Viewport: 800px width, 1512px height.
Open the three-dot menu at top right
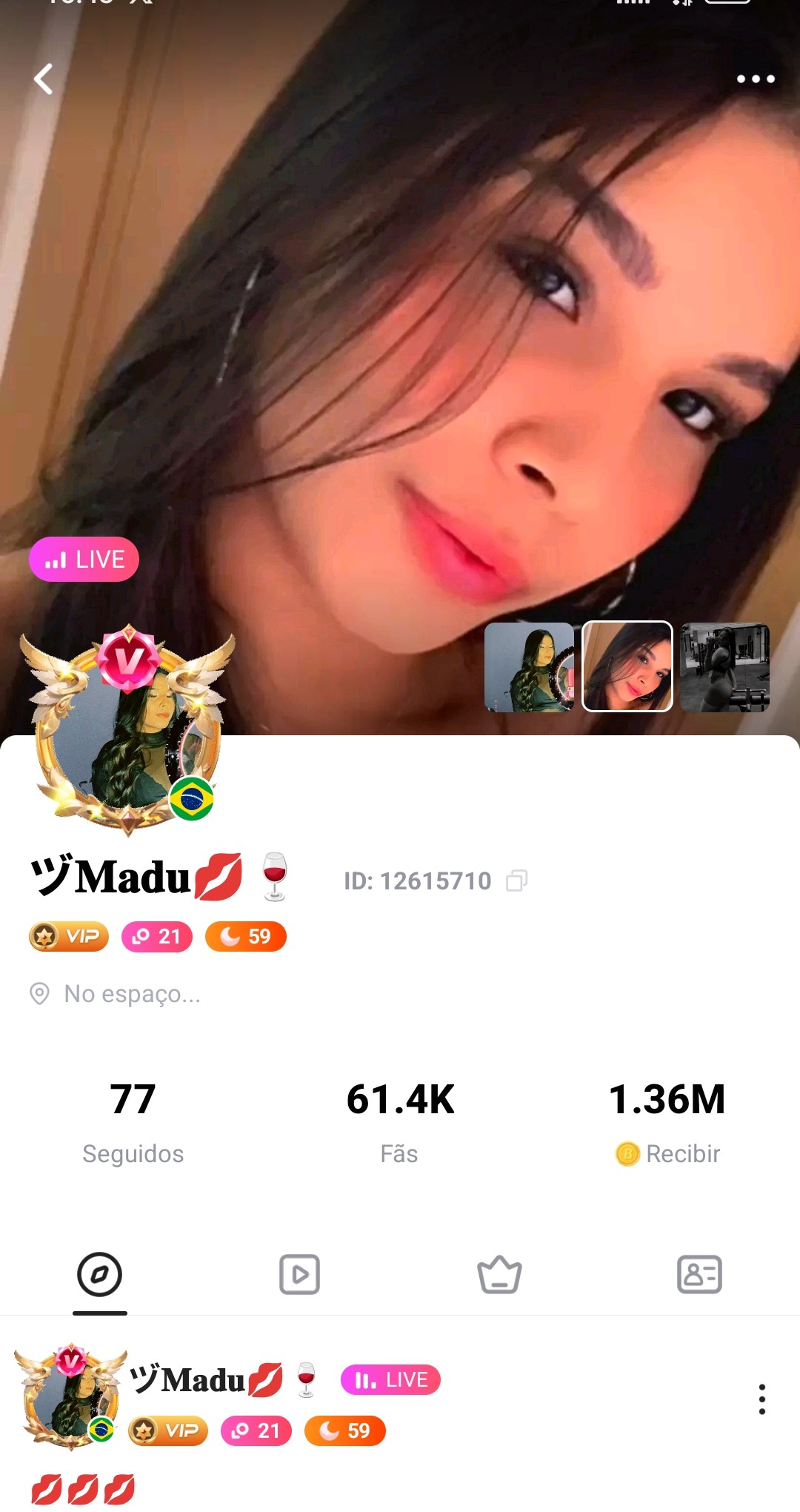coord(756,79)
